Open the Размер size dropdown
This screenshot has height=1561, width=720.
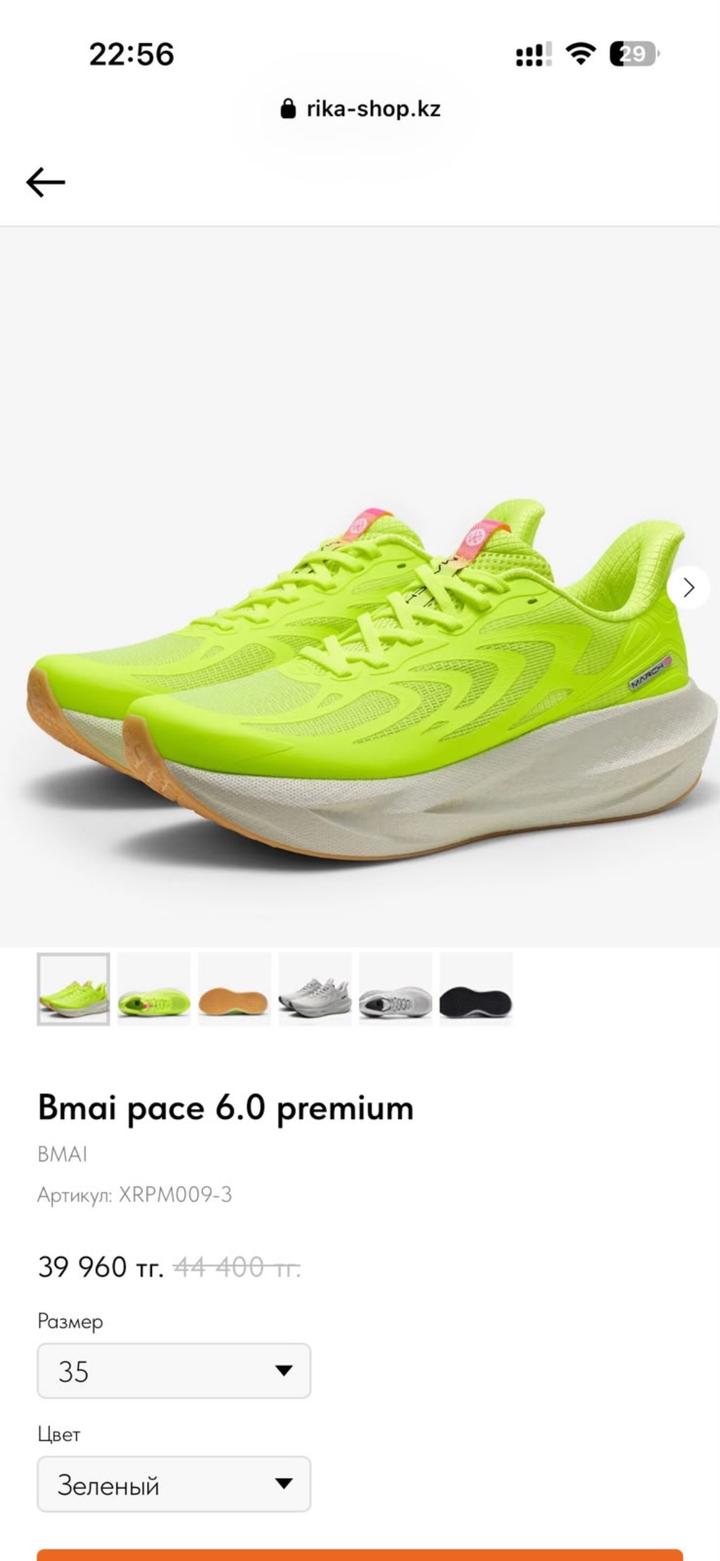[174, 1370]
